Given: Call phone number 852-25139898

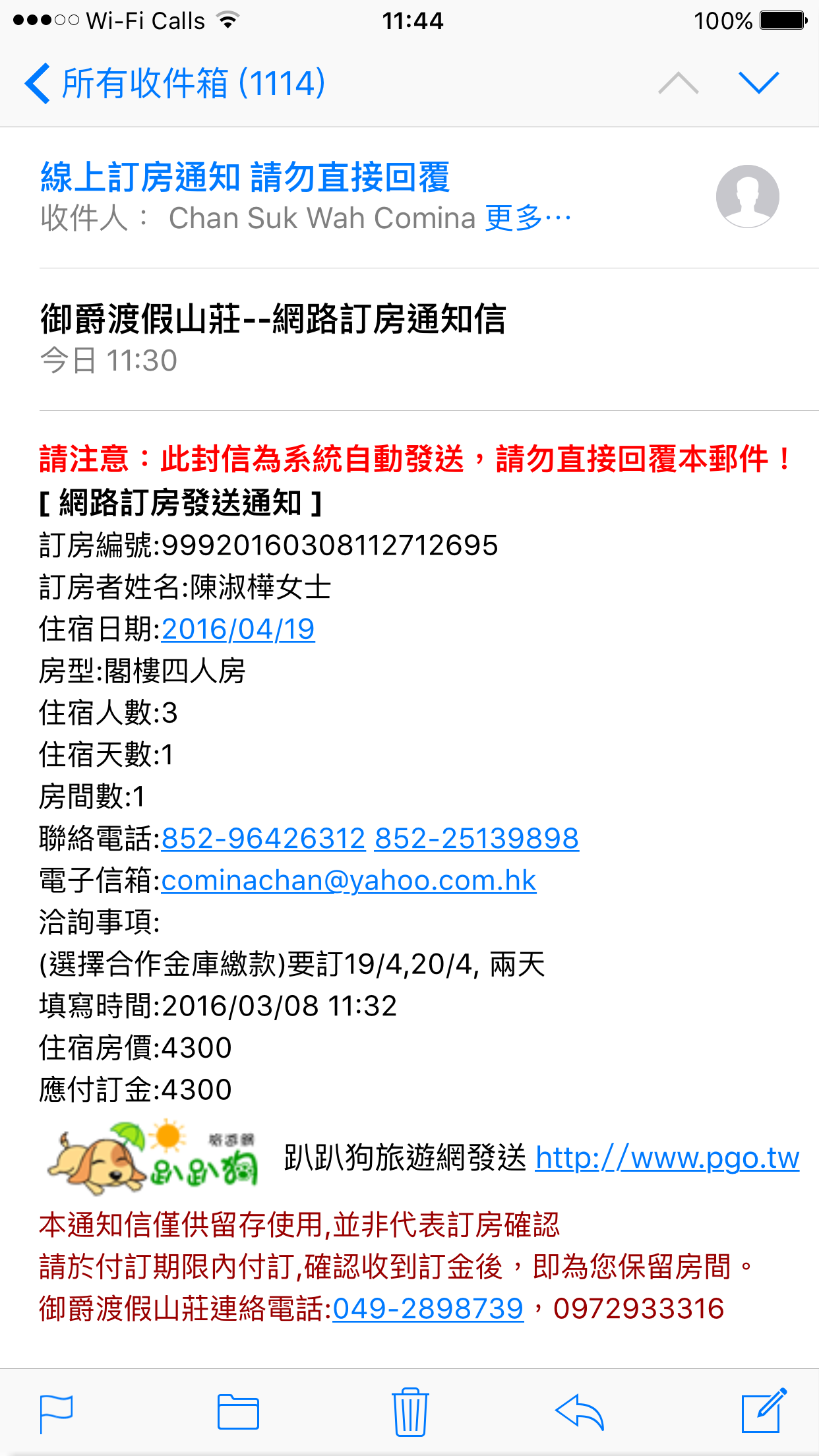Looking at the screenshot, I should click(476, 839).
